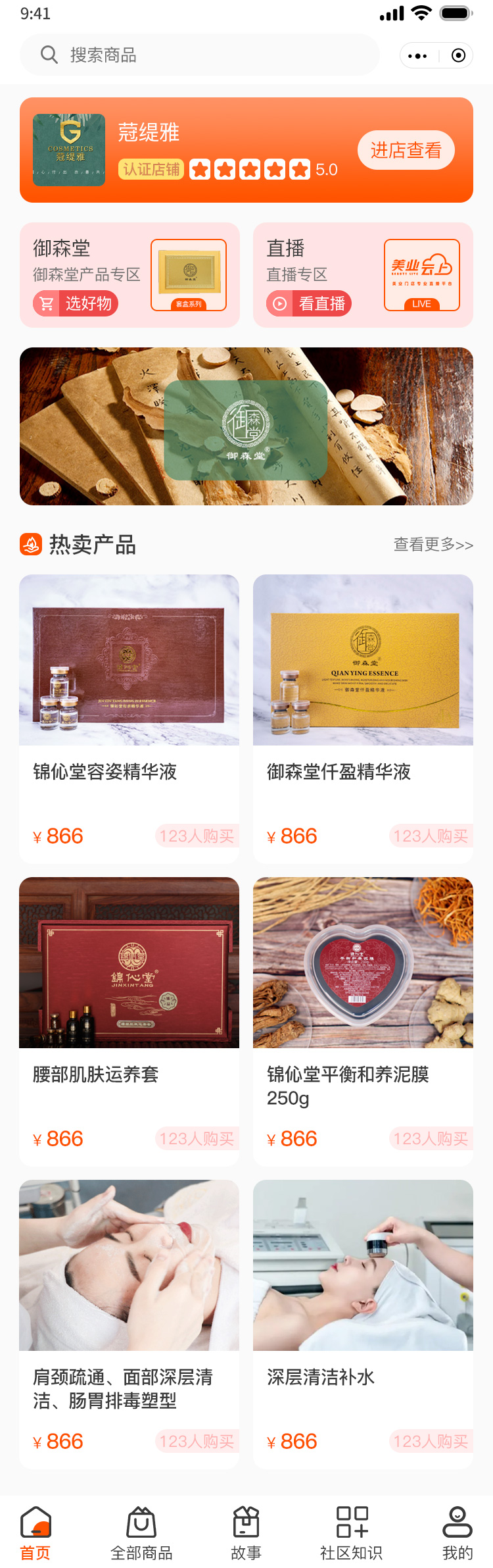493x1568 pixels.
Task: Select the 深层清洁补水 service card
Action: pyautogui.click(x=363, y=1323)
